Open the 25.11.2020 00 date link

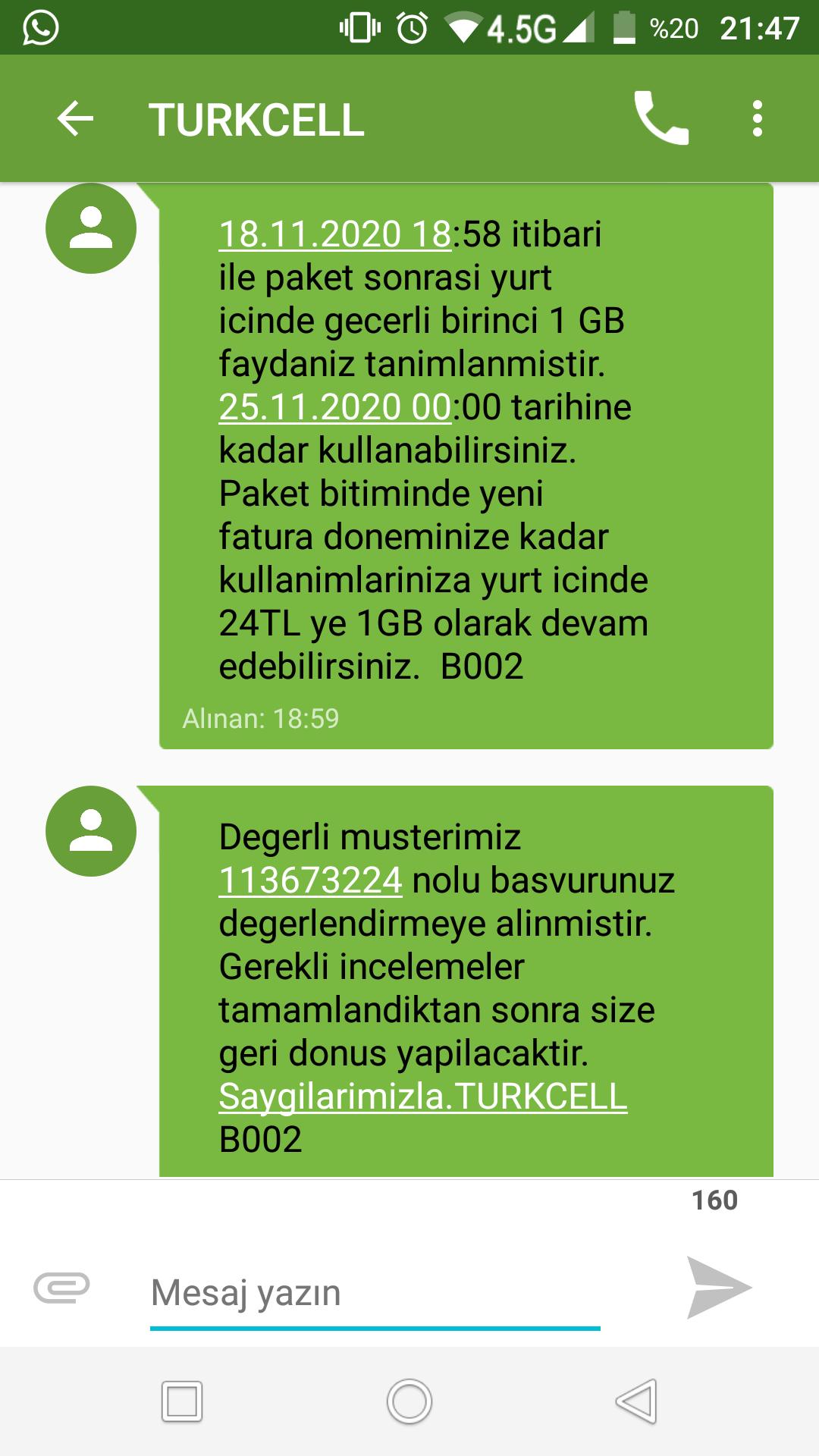(x=335, y=406)
